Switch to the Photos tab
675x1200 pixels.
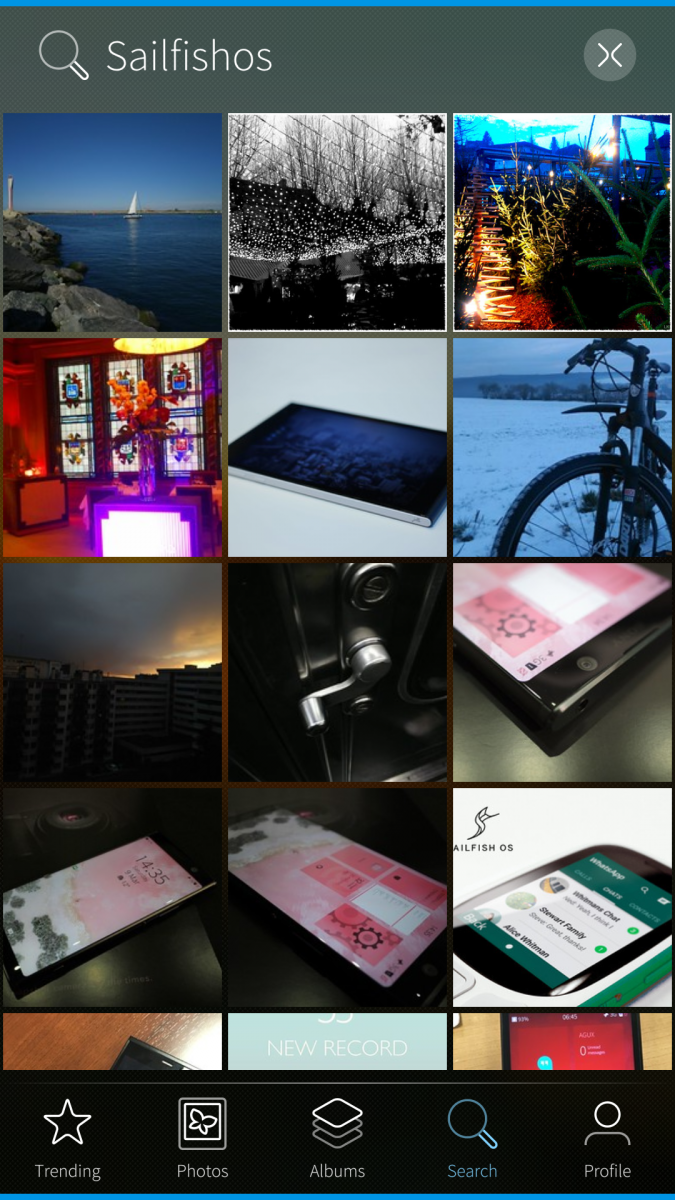coord(202,1138)
